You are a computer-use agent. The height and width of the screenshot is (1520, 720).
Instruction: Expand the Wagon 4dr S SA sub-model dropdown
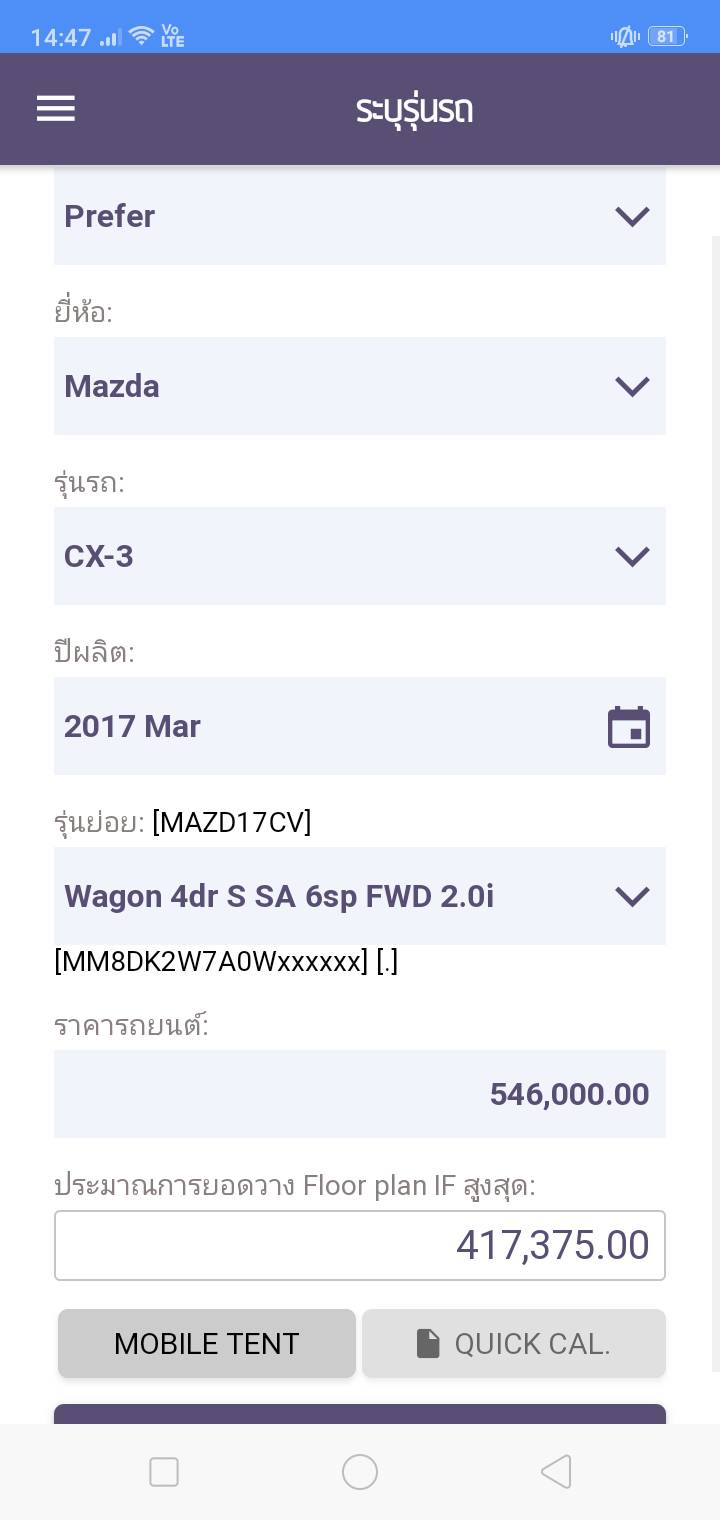click(x=360, y=896)
